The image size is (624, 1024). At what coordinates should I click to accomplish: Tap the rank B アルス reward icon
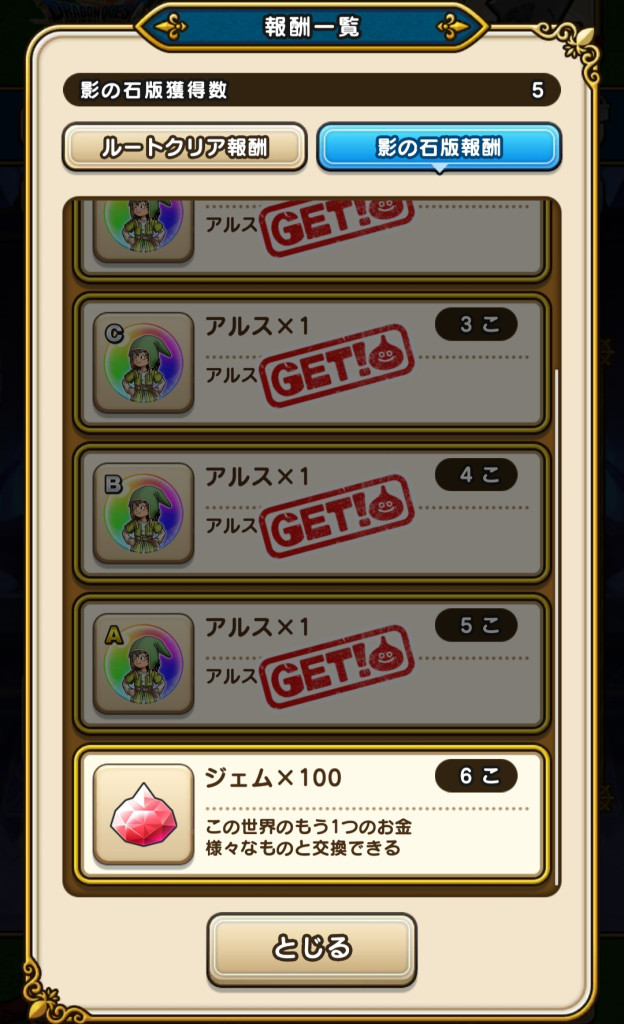click(143, 513)
